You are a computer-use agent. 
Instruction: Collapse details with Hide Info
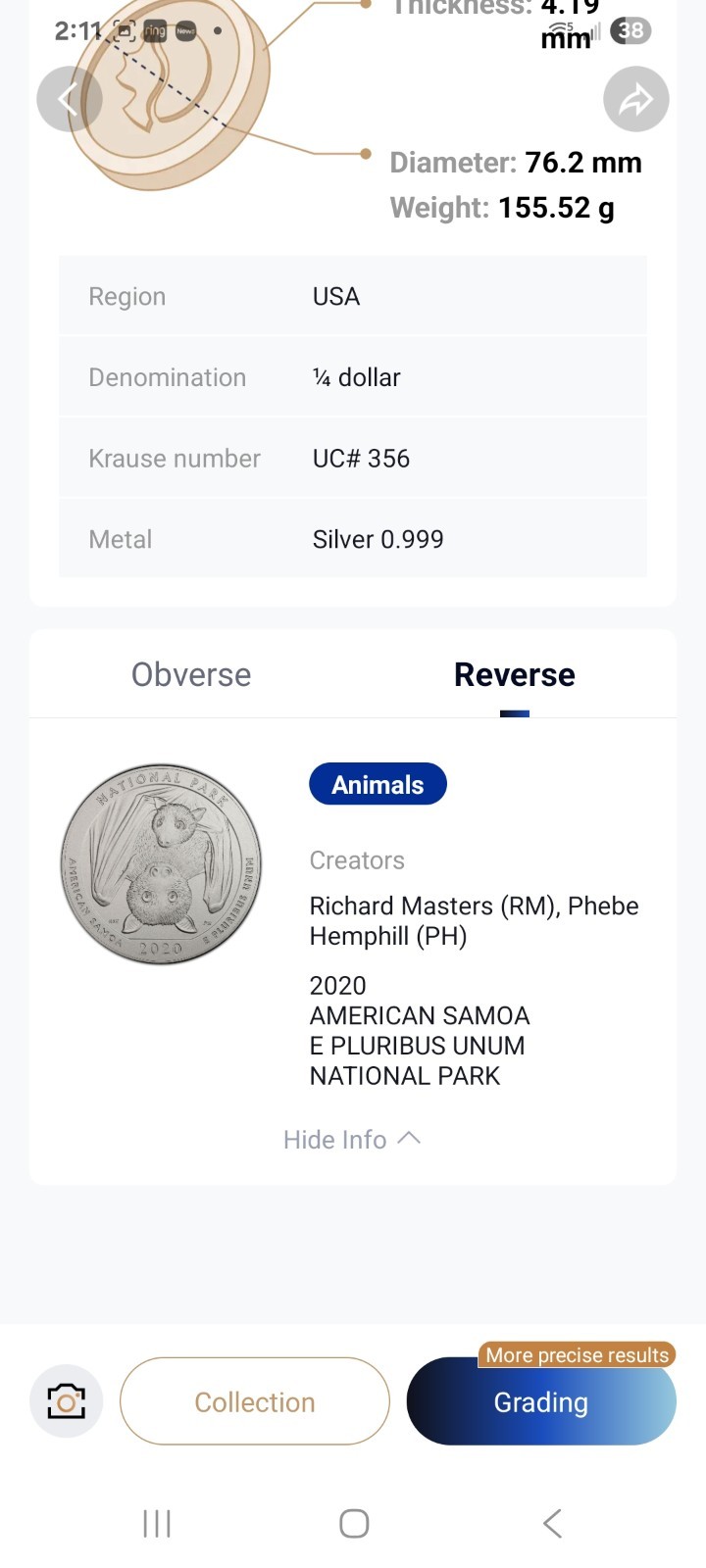click(351, 1140)
